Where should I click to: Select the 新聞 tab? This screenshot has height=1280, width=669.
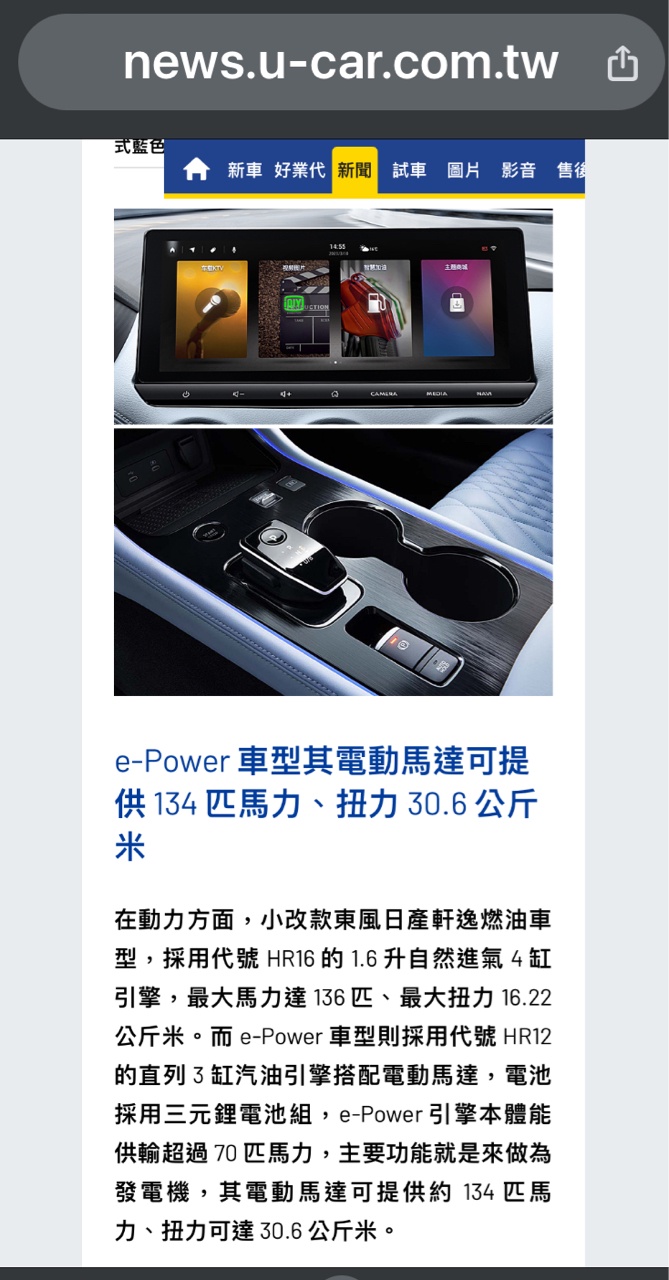click(x=354, y=170)
